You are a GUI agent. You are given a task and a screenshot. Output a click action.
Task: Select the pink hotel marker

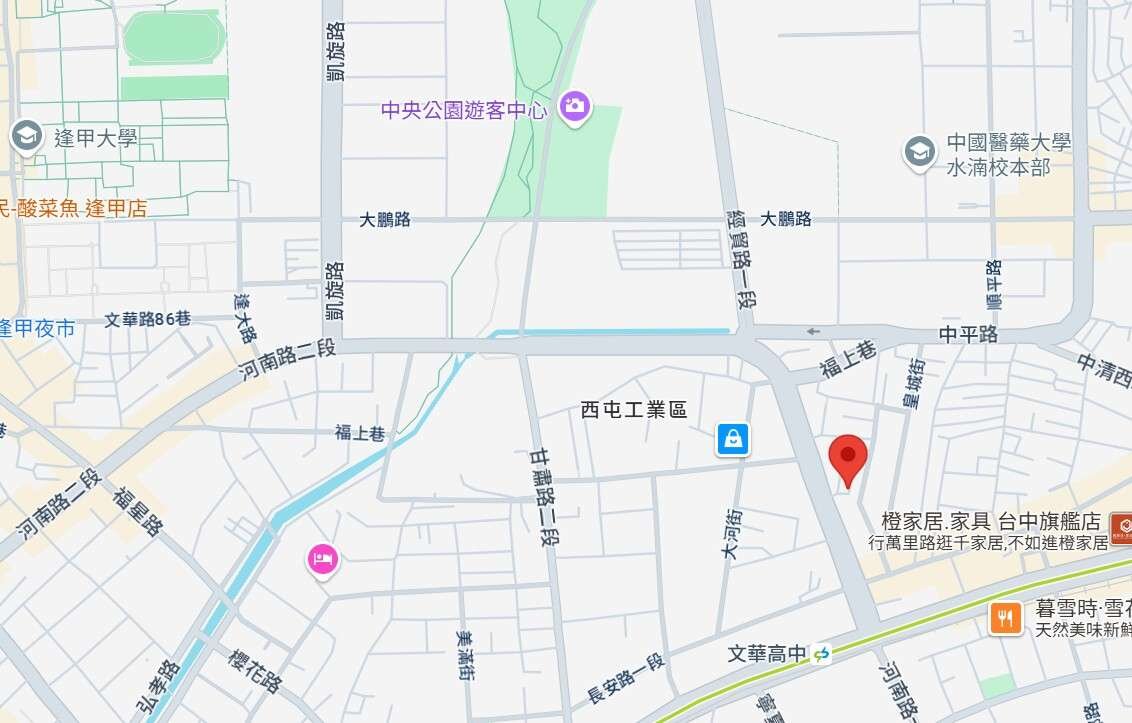(x=322, y=559)
